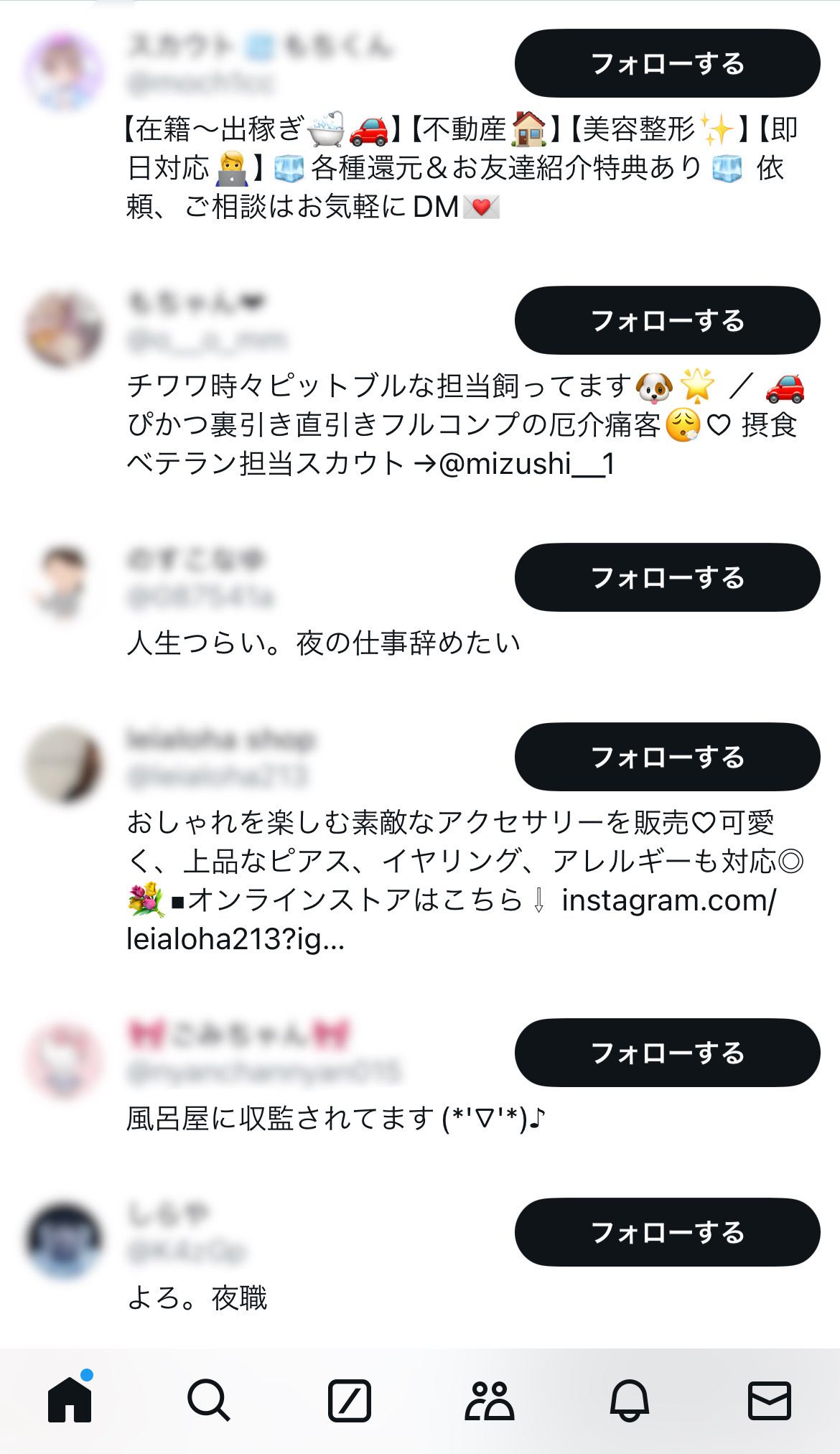Follow the よろ。夜職 account
Image resolution: width=840 pixels, height=1454 pixels.
click(x=667, y=1232)
